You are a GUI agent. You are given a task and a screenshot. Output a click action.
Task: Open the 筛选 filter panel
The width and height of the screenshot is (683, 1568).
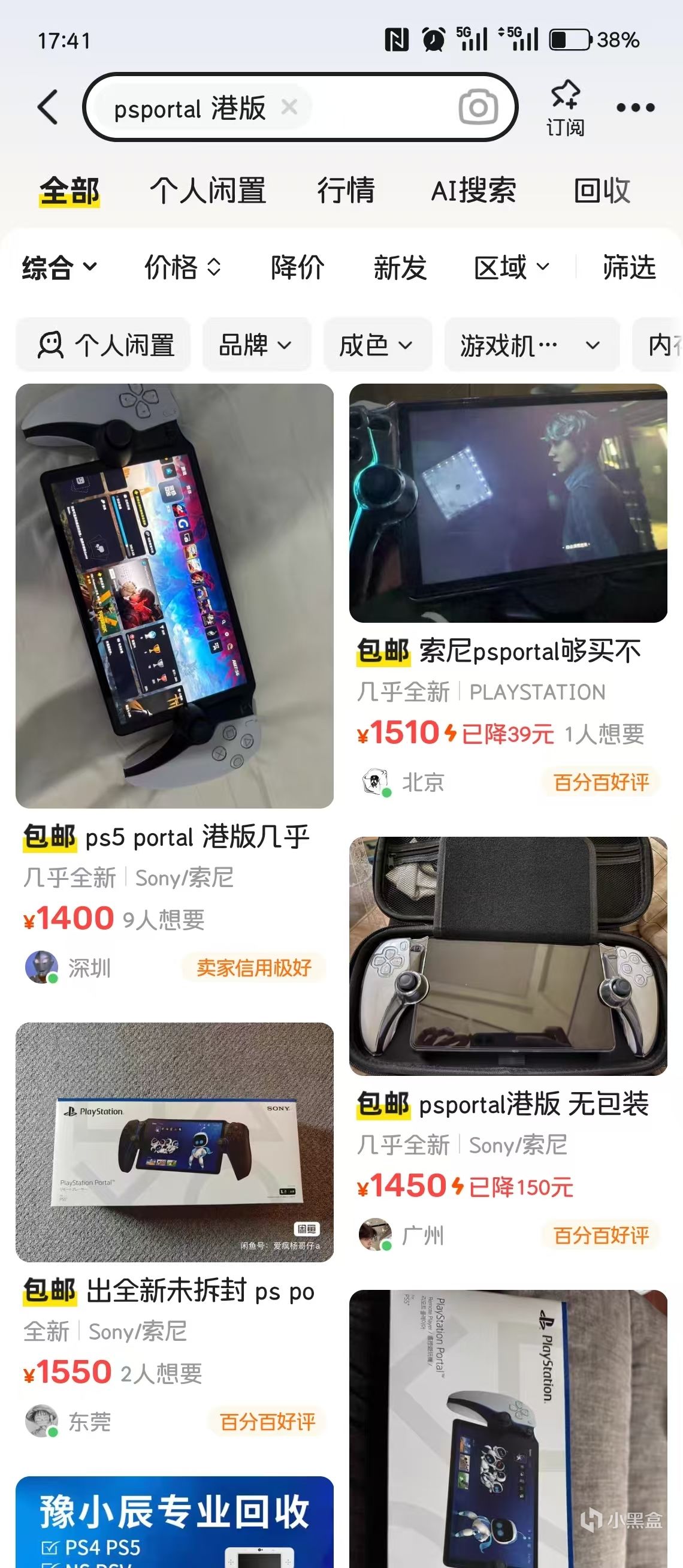[x=629, y=267]
